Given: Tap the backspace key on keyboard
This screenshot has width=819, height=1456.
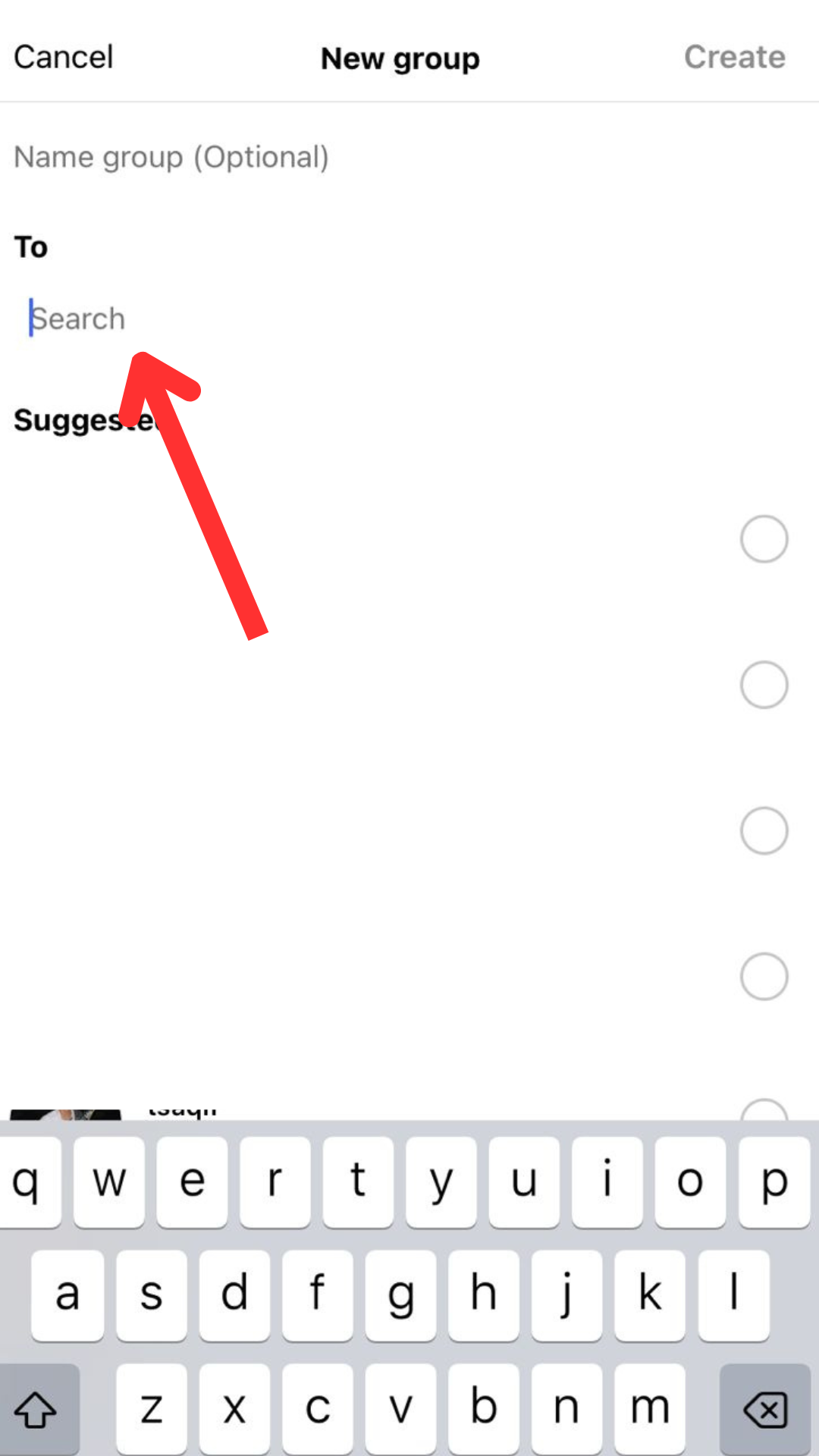Looking at the screenshot, I should pyautogui.click(x=765, y=1410).
